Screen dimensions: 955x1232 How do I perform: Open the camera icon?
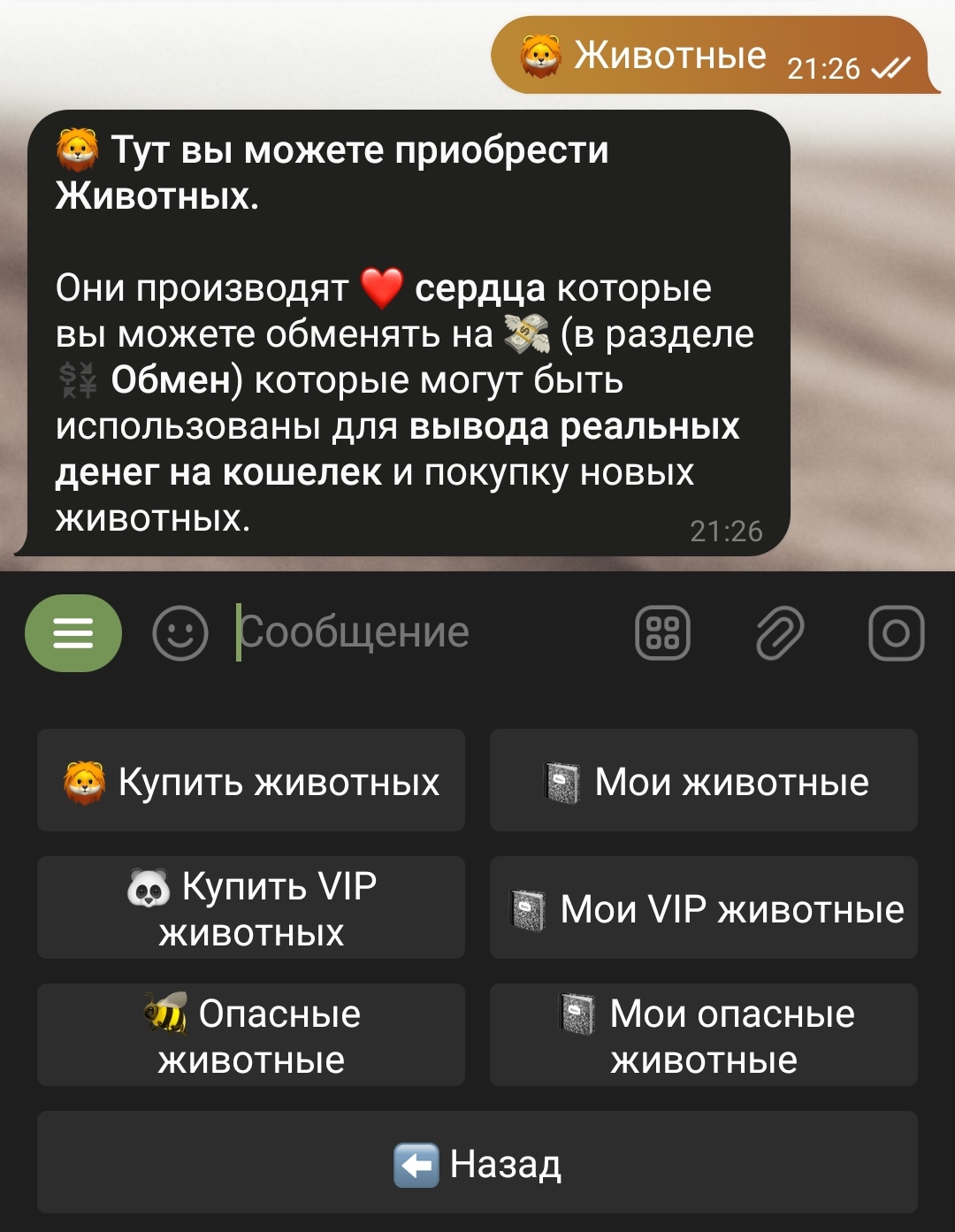(x=896, y=633)
